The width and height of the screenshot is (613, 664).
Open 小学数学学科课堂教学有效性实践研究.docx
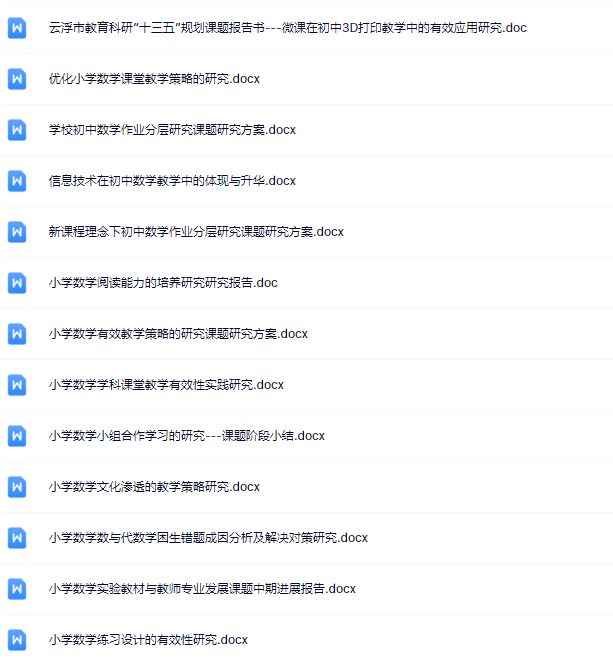[166, 385]
